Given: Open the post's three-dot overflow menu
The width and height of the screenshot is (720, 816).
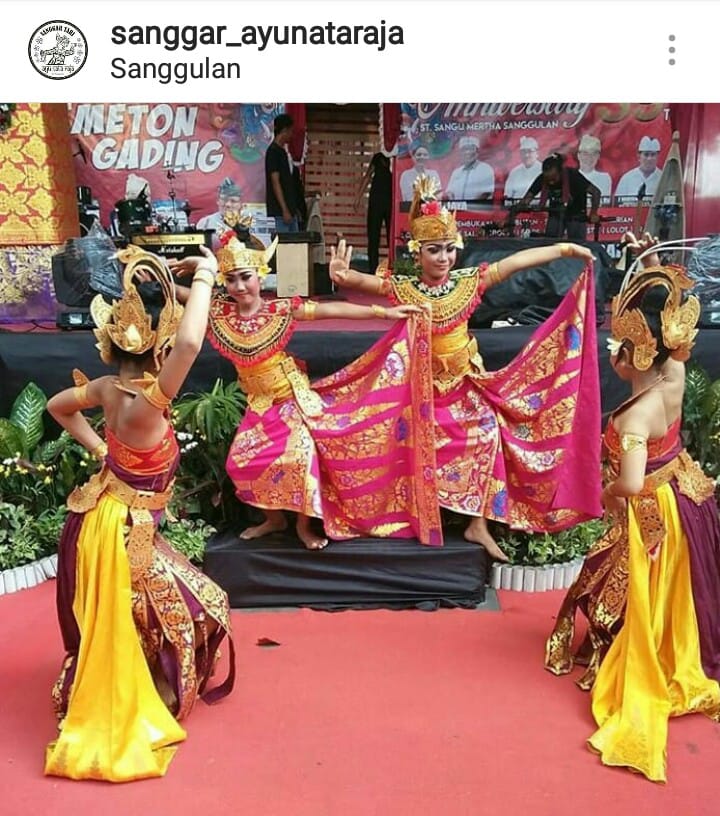Looking at the screenshot, I should (x=672, y=50).
